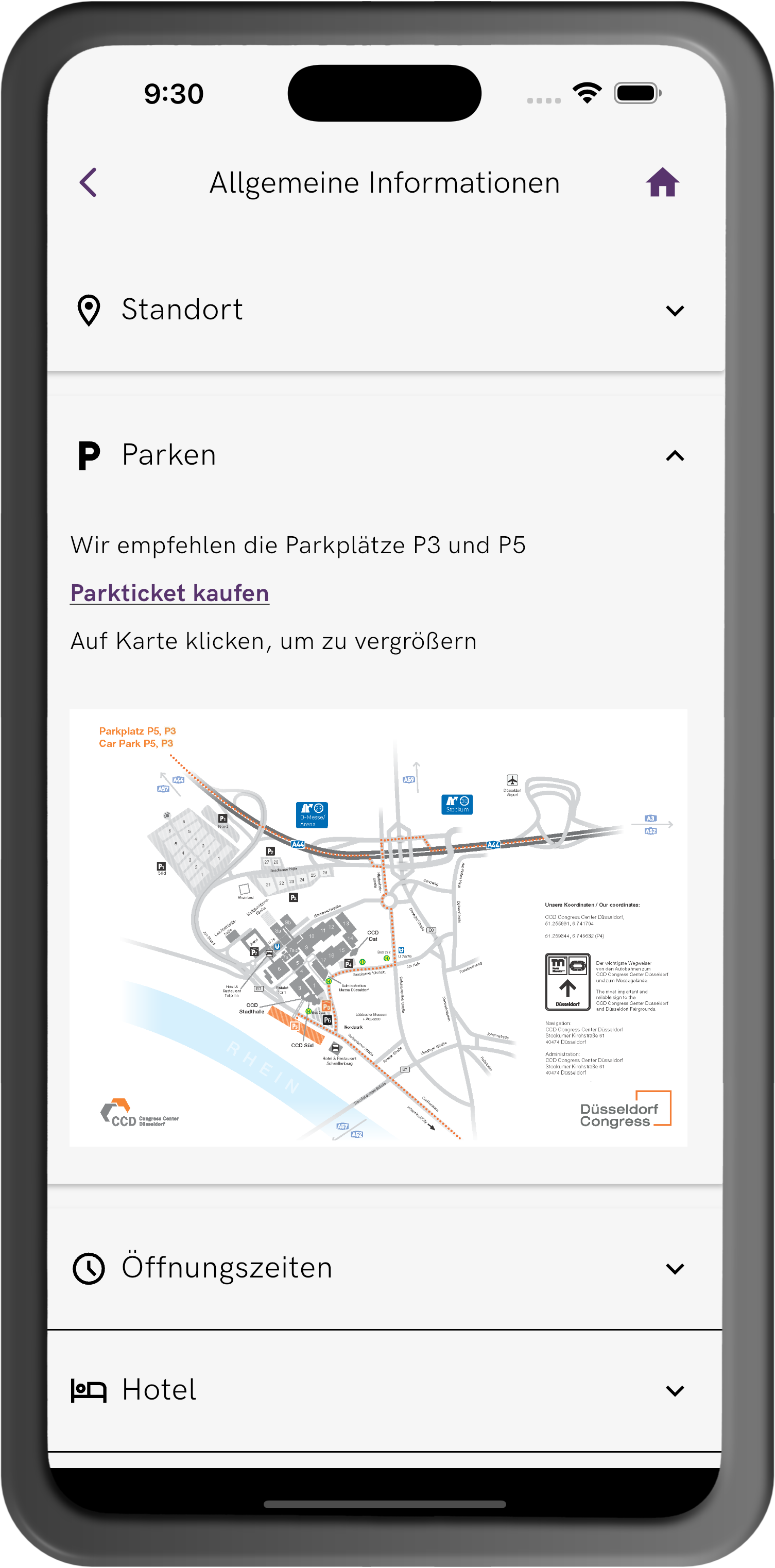Open the home screen icon
This screenshot has height=1568, width=775.
662,183
